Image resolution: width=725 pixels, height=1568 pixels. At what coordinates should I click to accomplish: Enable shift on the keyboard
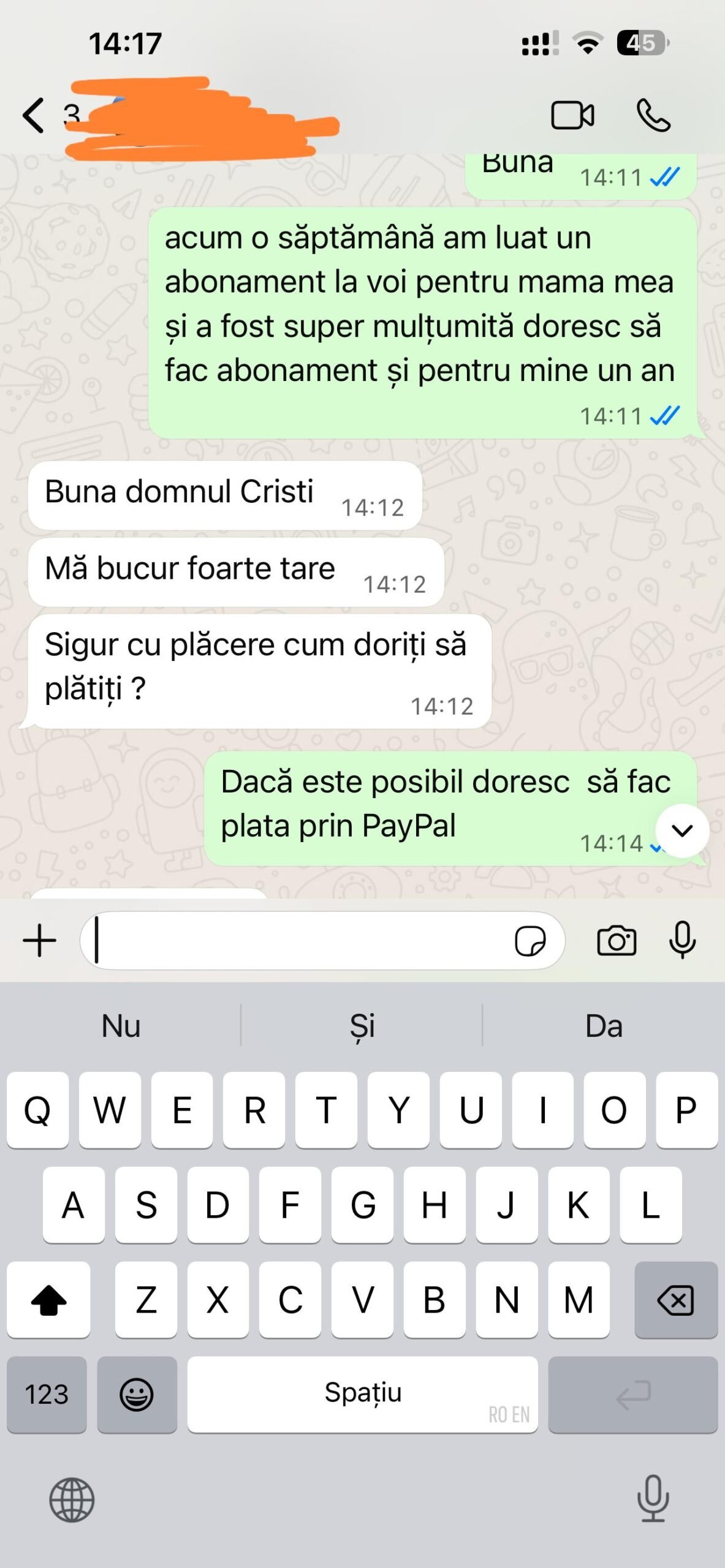[x=48, y=1300]
